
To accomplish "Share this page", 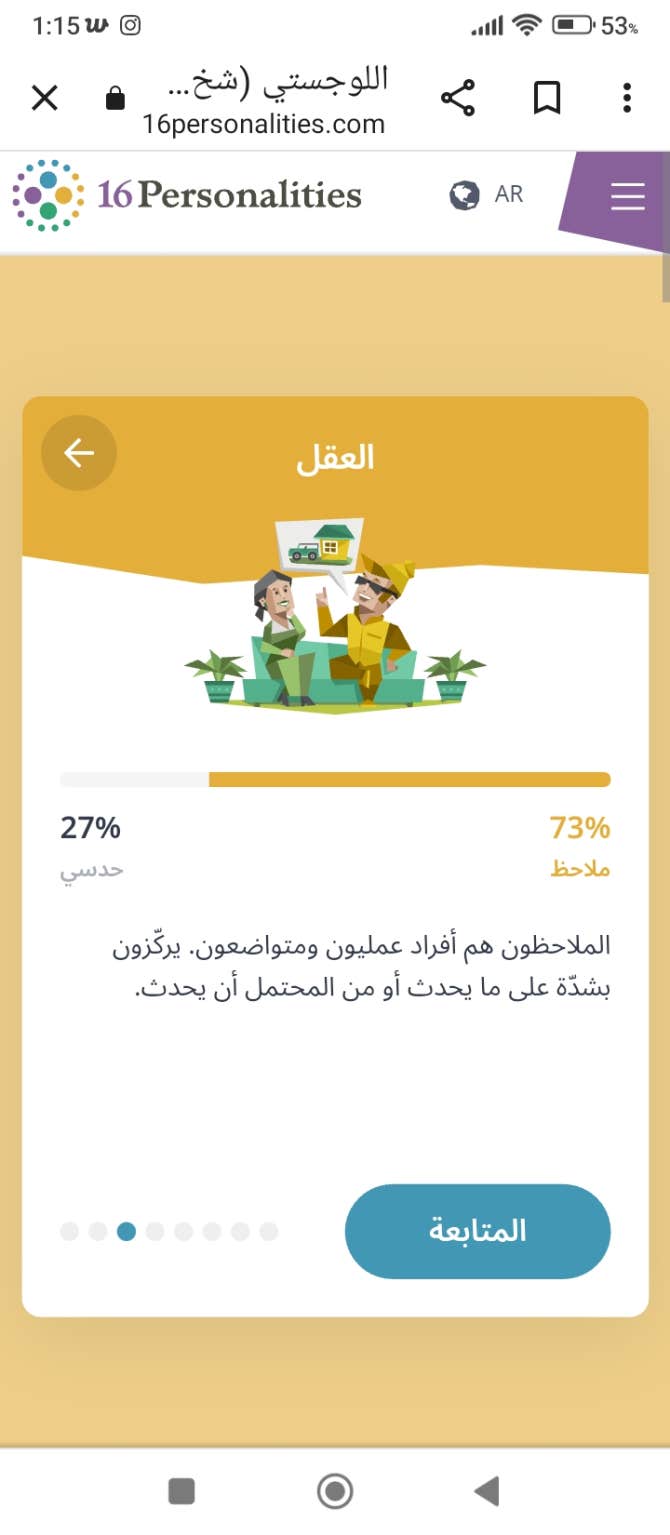I will click(458, 98).
